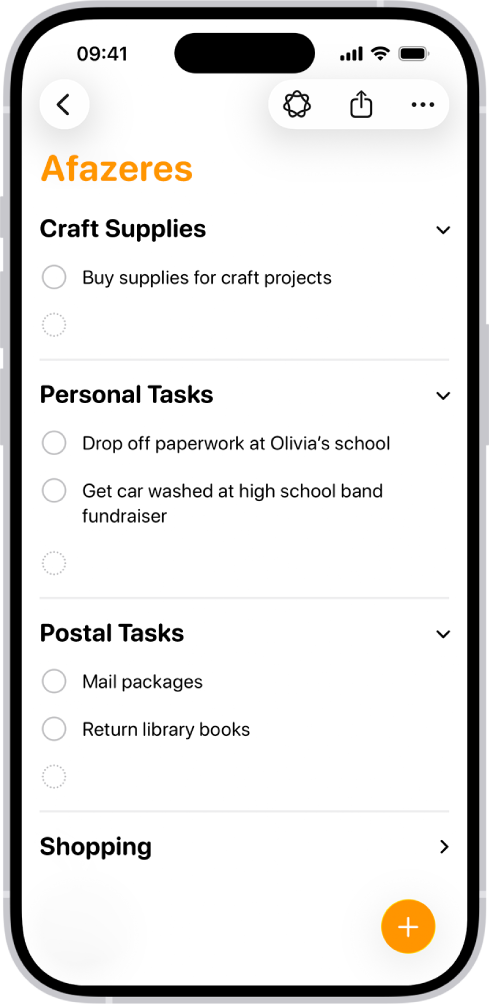This screenshot has height=1008, width=489.
Task: Expand the Shopping section
Action: [443, 847]
